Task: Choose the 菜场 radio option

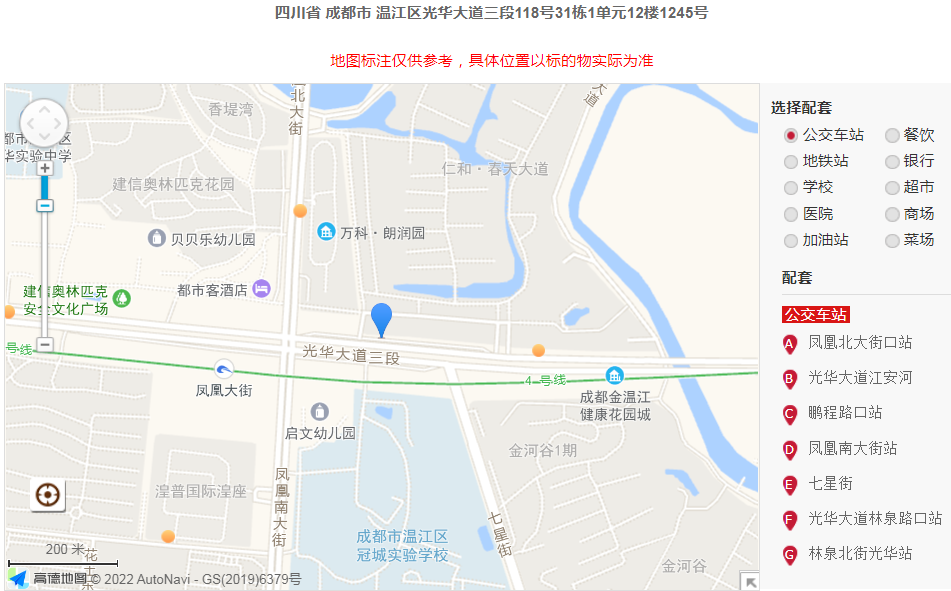Action: tap(892, 241)
